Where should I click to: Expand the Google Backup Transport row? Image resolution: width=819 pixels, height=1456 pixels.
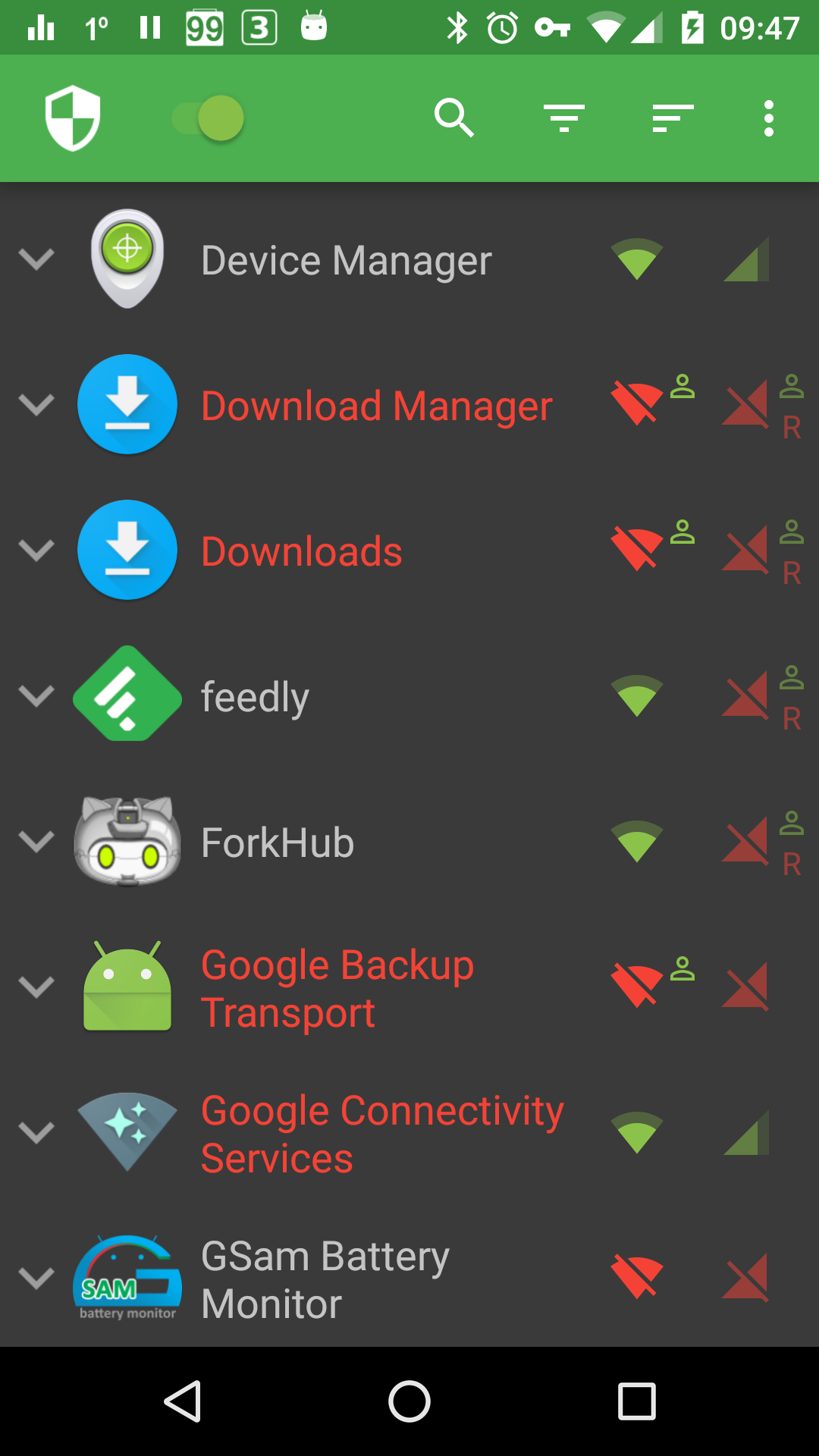point(36,987)
